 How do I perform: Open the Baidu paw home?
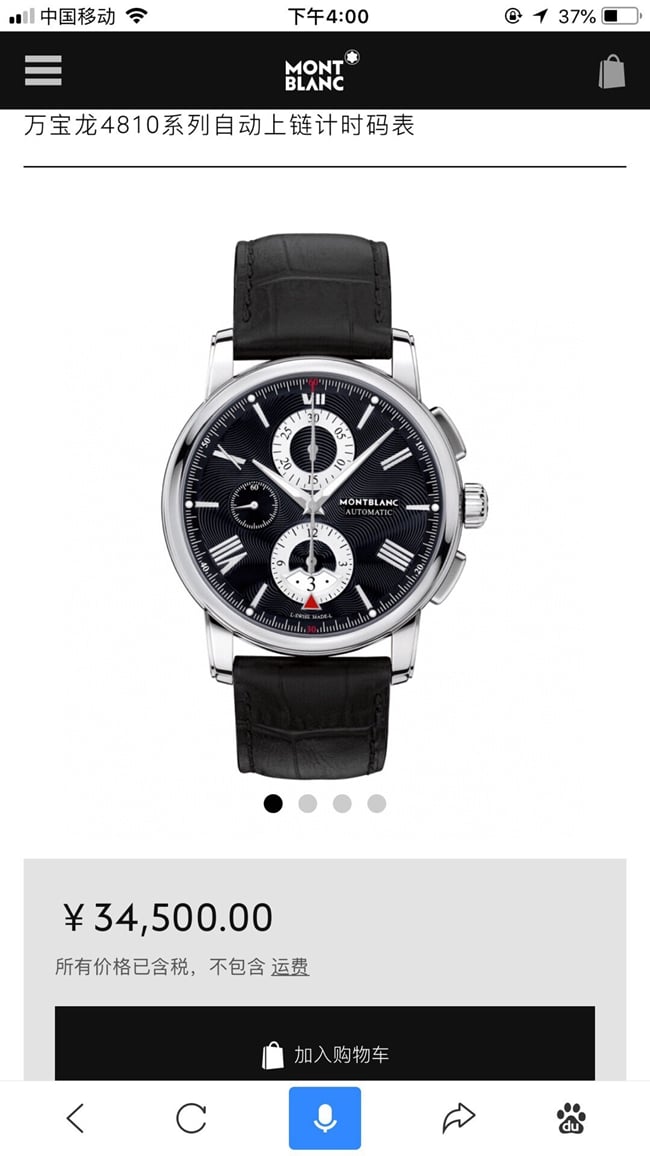click(x=571, y=1118)
